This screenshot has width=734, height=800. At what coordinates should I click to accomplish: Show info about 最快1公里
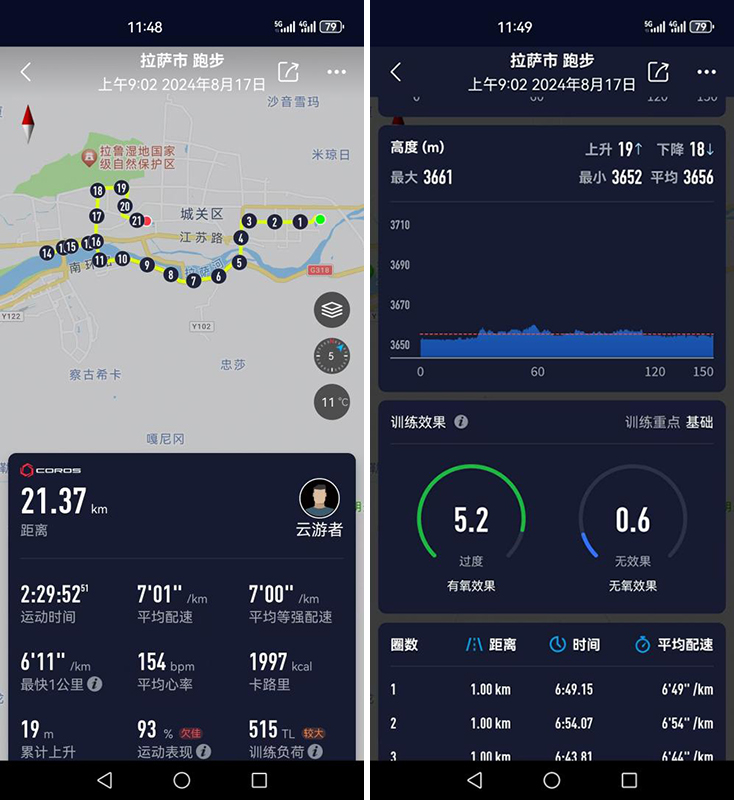point(95,685)
